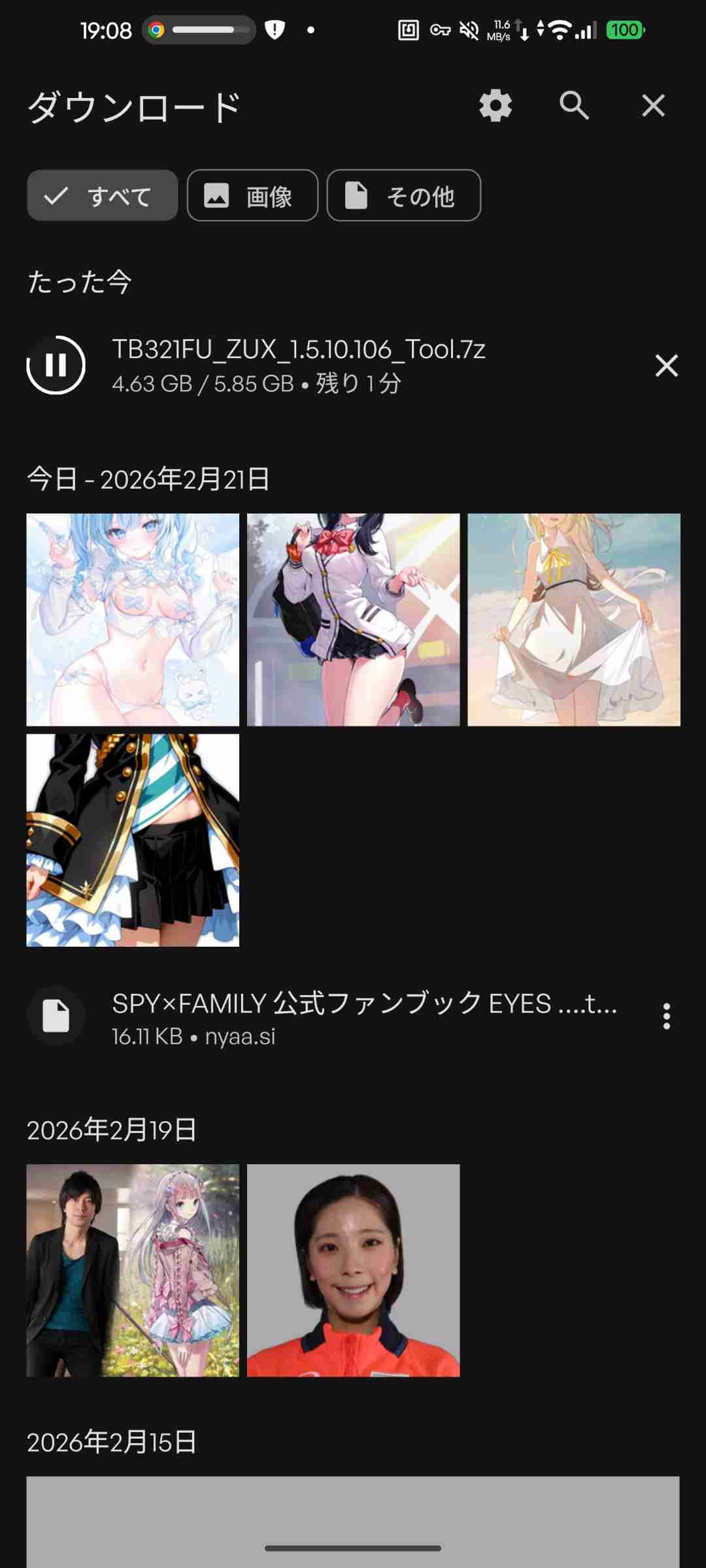Filter downloads by その他

[x=403, y=195]
